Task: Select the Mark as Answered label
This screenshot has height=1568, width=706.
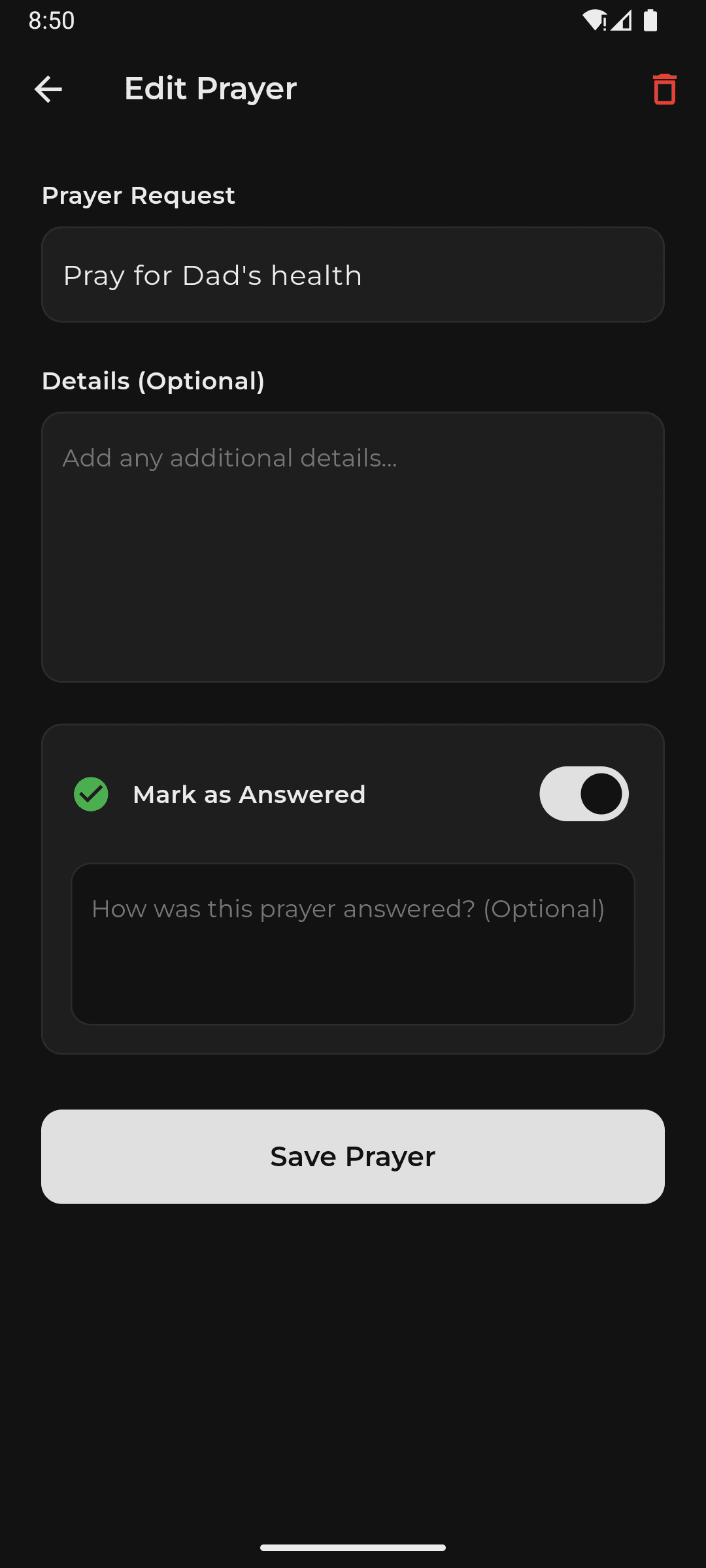Action: tap(249, 793)
